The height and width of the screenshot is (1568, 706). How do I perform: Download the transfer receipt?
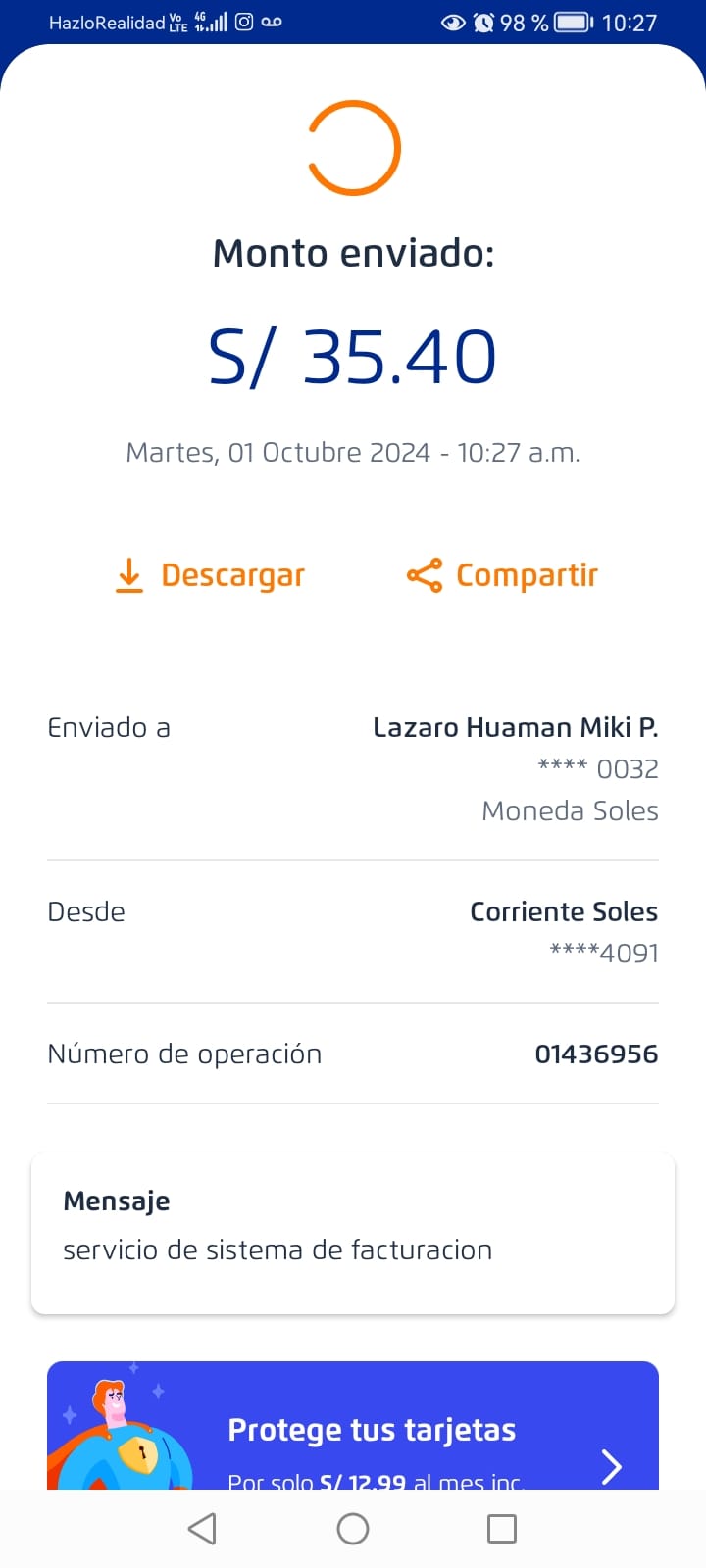(x=210, y=575)
